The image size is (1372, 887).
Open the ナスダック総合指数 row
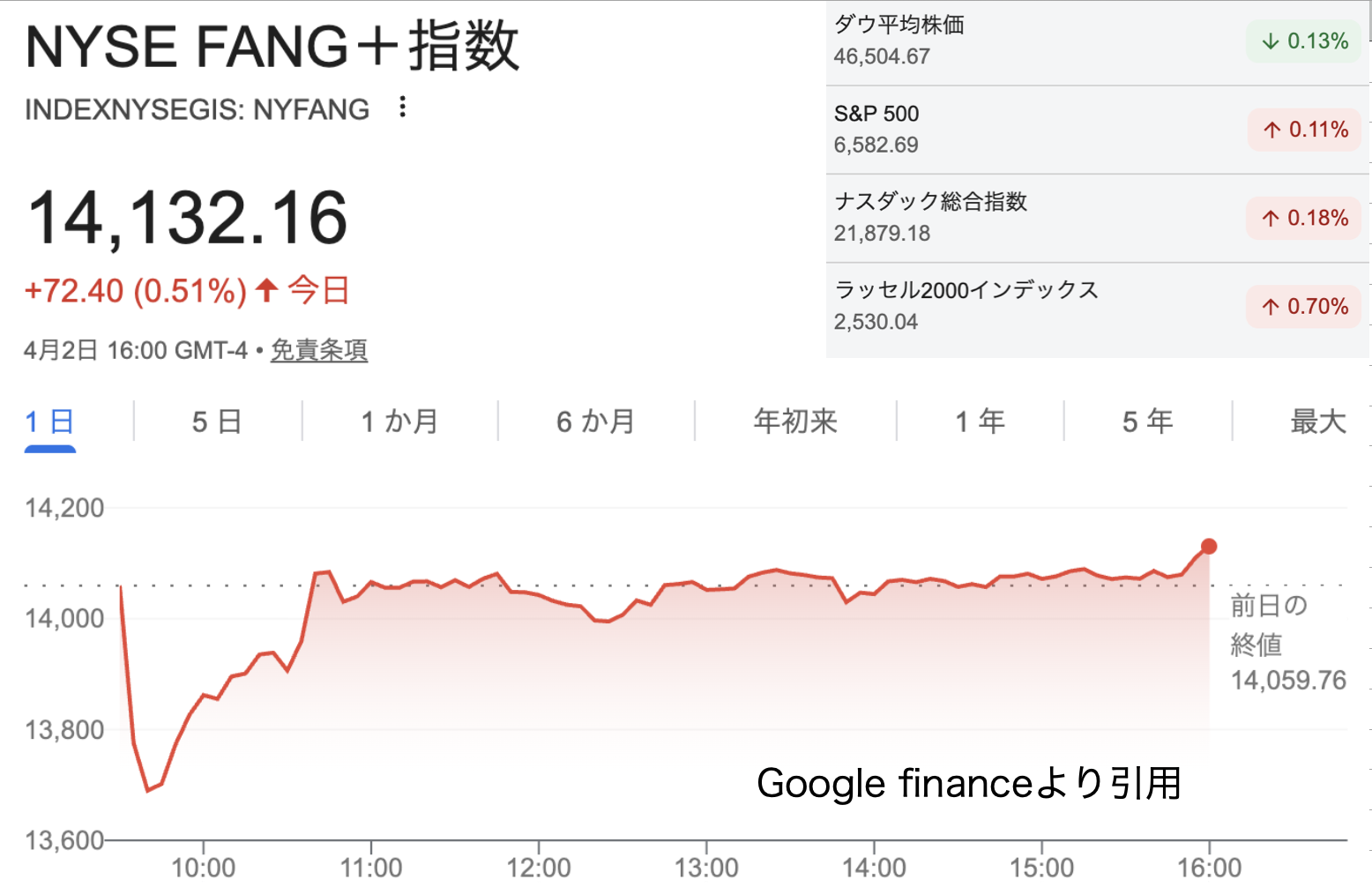coord(1093,218)
